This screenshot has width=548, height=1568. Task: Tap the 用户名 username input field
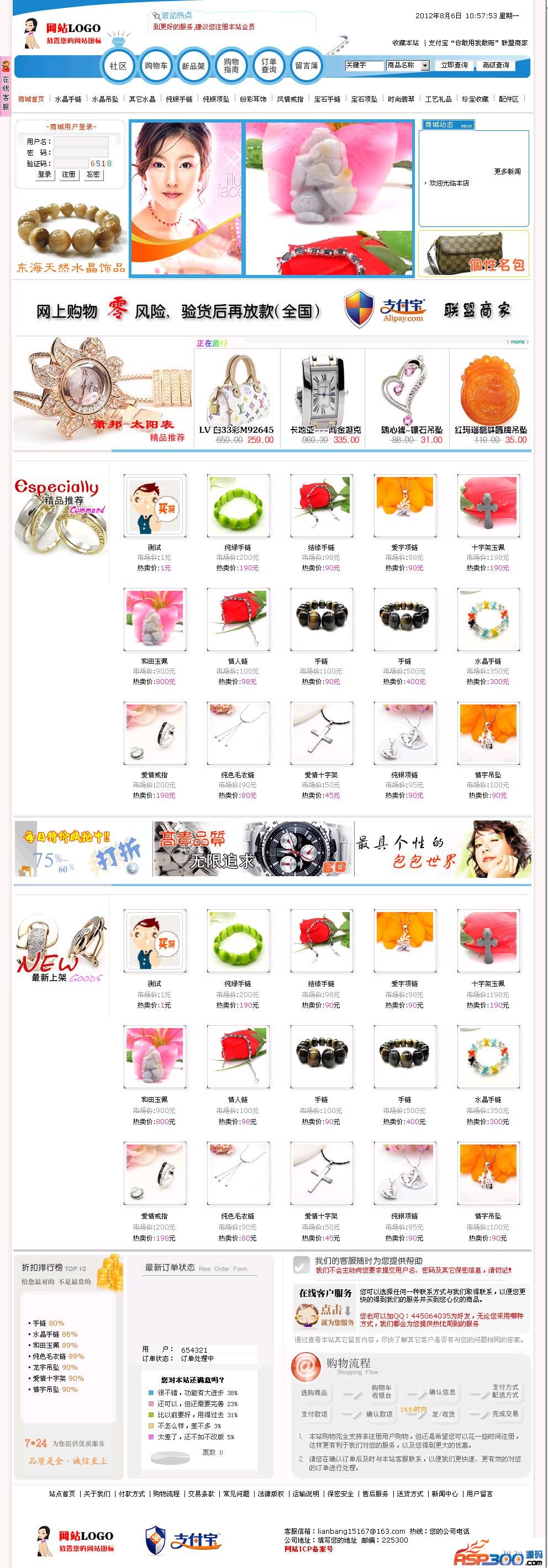81,141
